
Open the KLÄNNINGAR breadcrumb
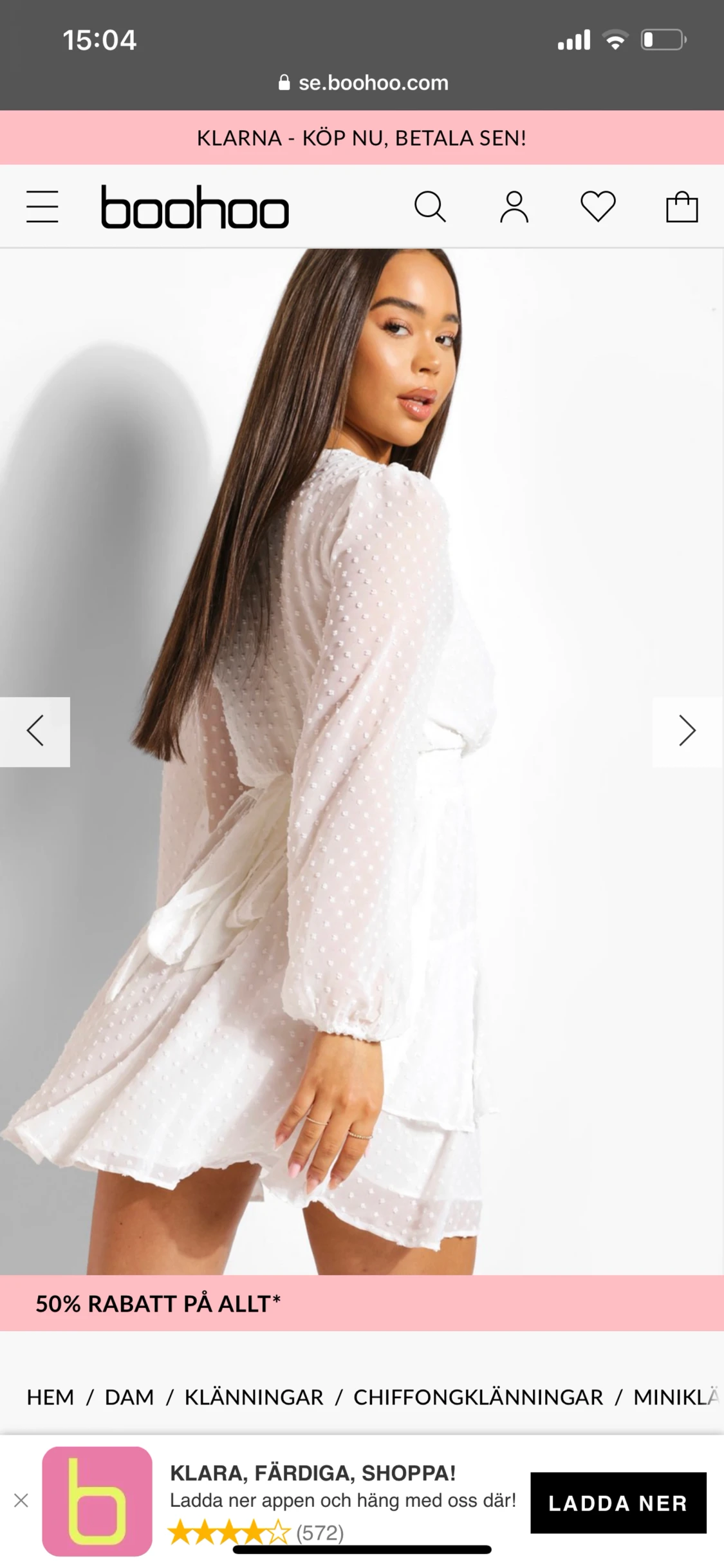pos(254,1397)
